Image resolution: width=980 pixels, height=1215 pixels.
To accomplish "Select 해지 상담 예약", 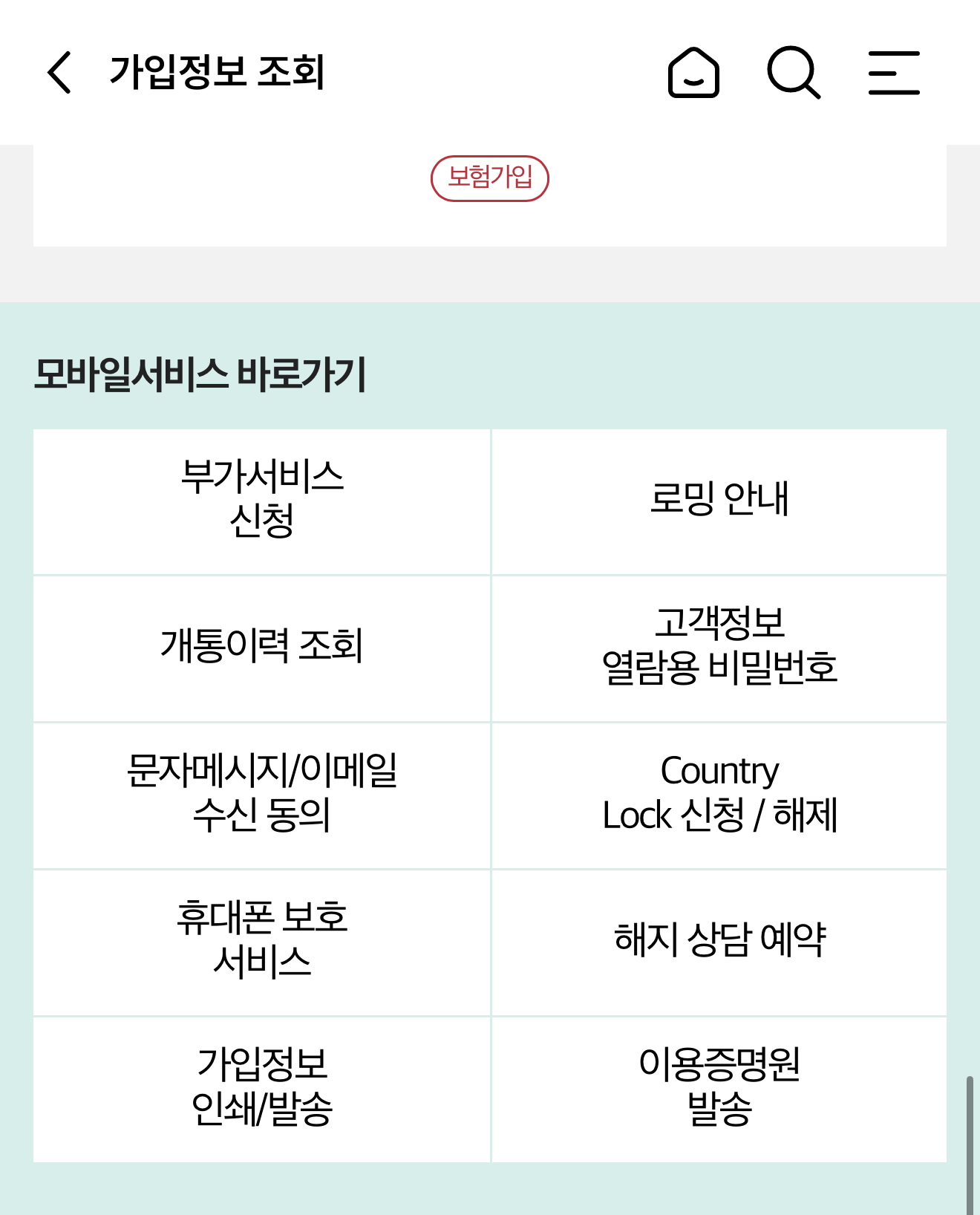I will 719,942.
